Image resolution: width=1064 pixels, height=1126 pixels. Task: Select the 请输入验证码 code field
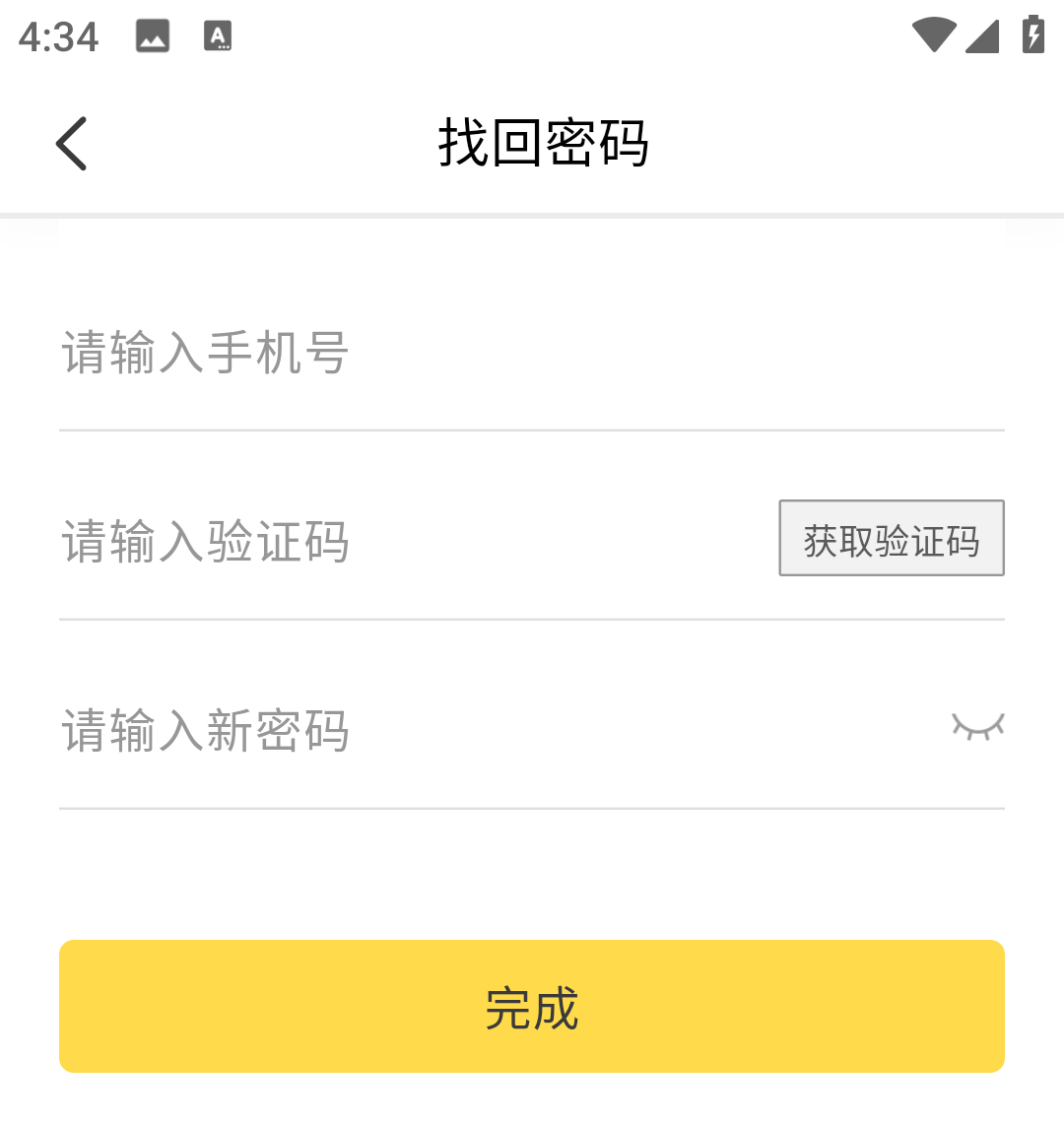[394, 542]
